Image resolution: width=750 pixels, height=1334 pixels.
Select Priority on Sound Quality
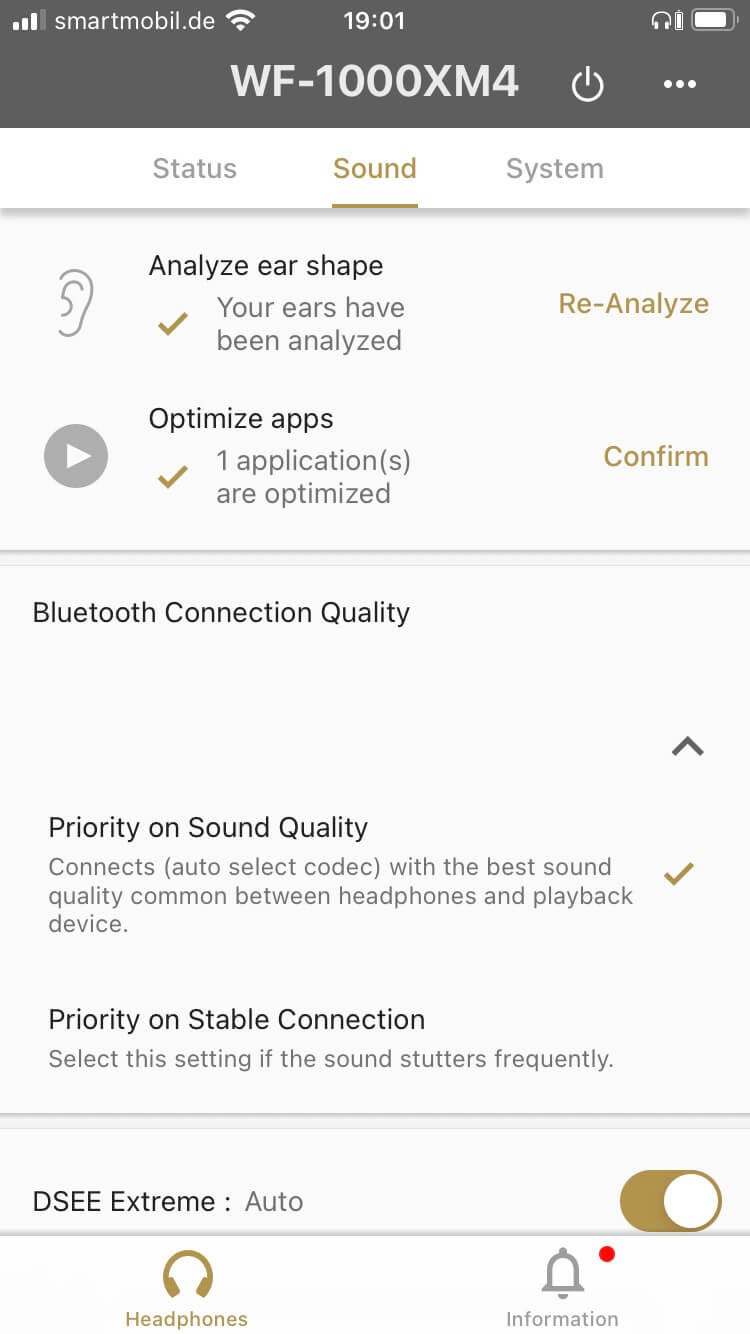(x=375, y=873)
